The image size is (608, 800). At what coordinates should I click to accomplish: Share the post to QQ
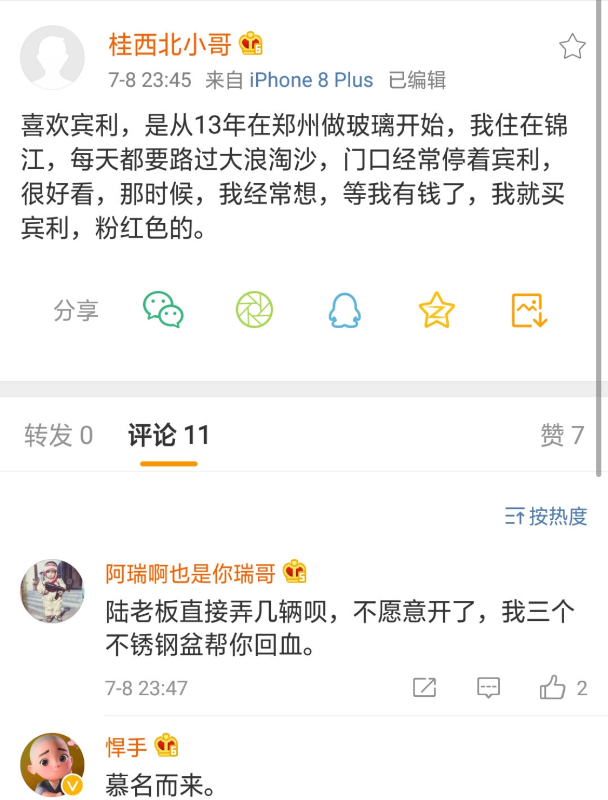click(x=345, y=311)
